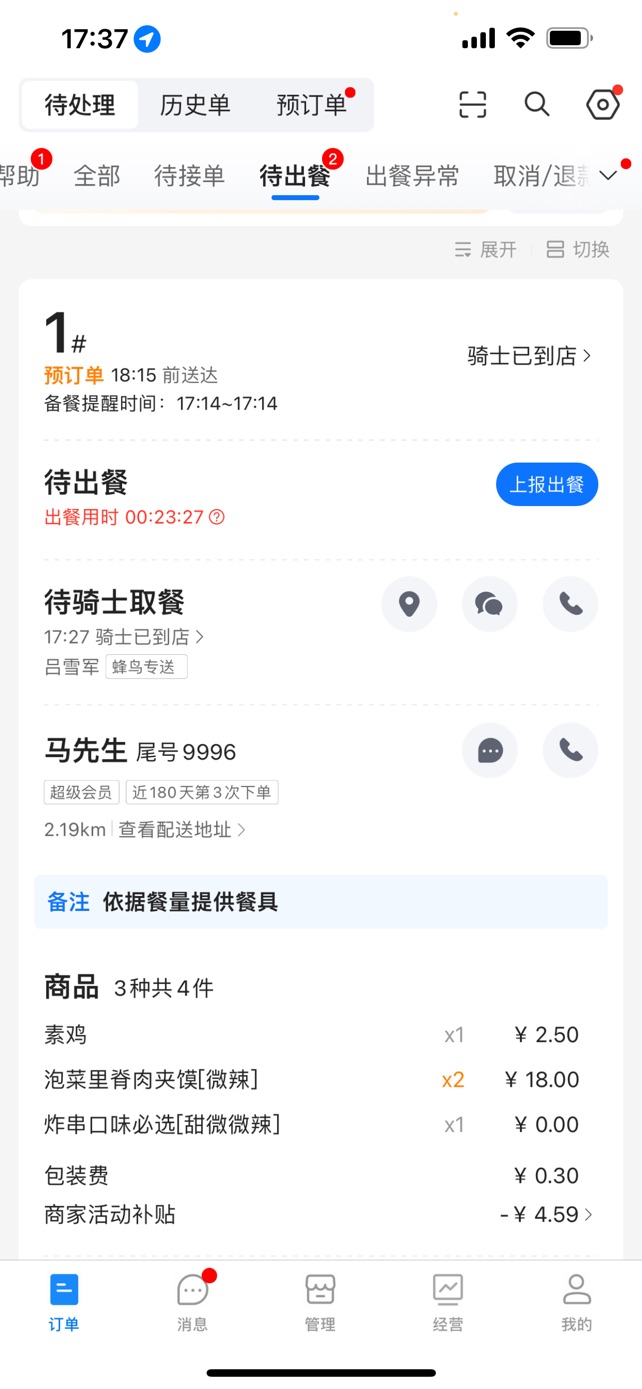The height and width of the screenshot is (1389, 642).
Task: Open the search magnifier icon
Action: coord(537,104)
